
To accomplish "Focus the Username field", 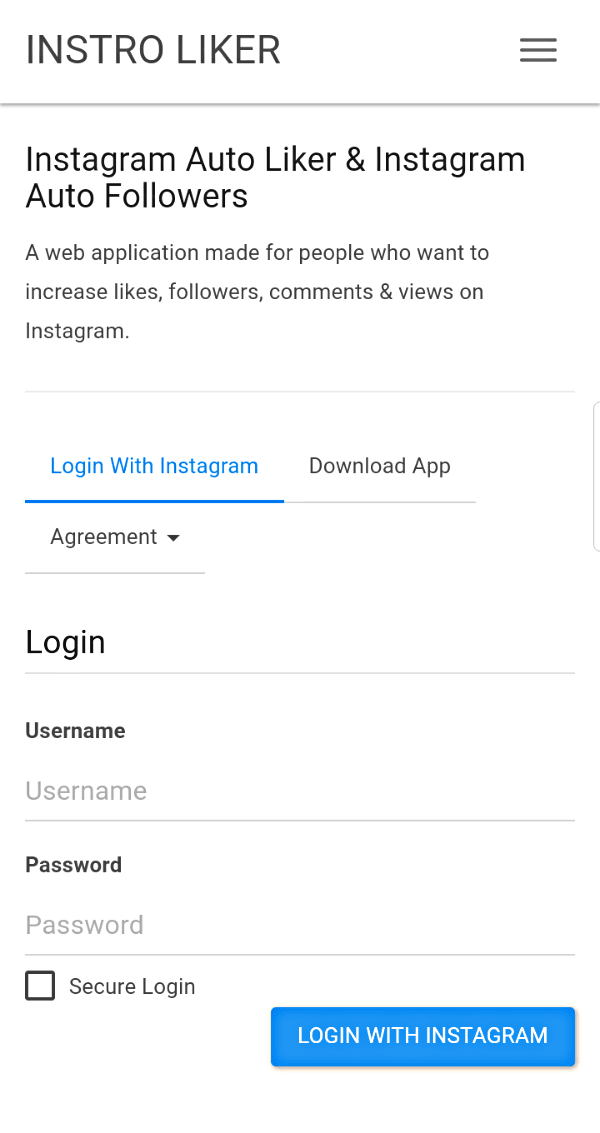I will 299,791.
